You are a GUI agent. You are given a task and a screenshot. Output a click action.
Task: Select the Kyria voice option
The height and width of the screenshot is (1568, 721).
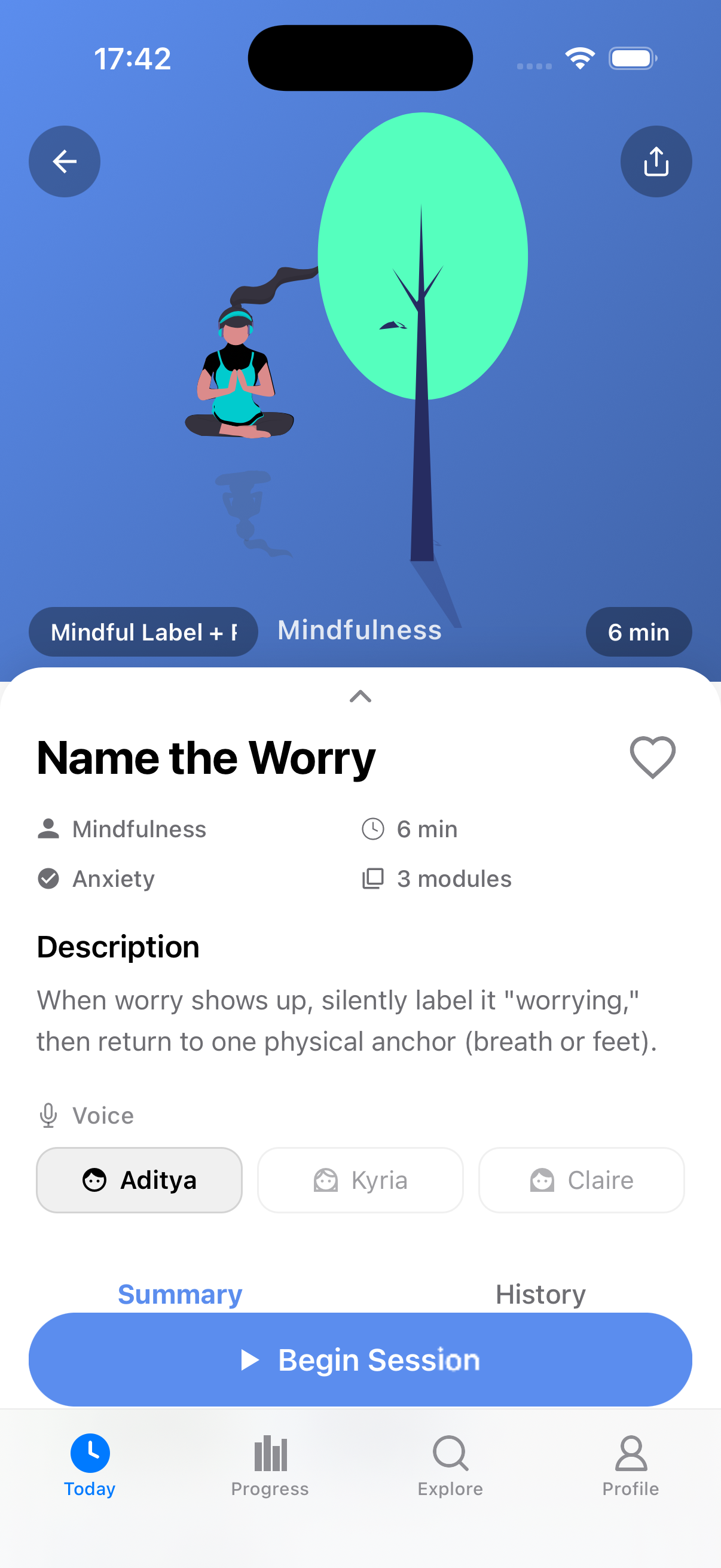[x=359, y=1180]
